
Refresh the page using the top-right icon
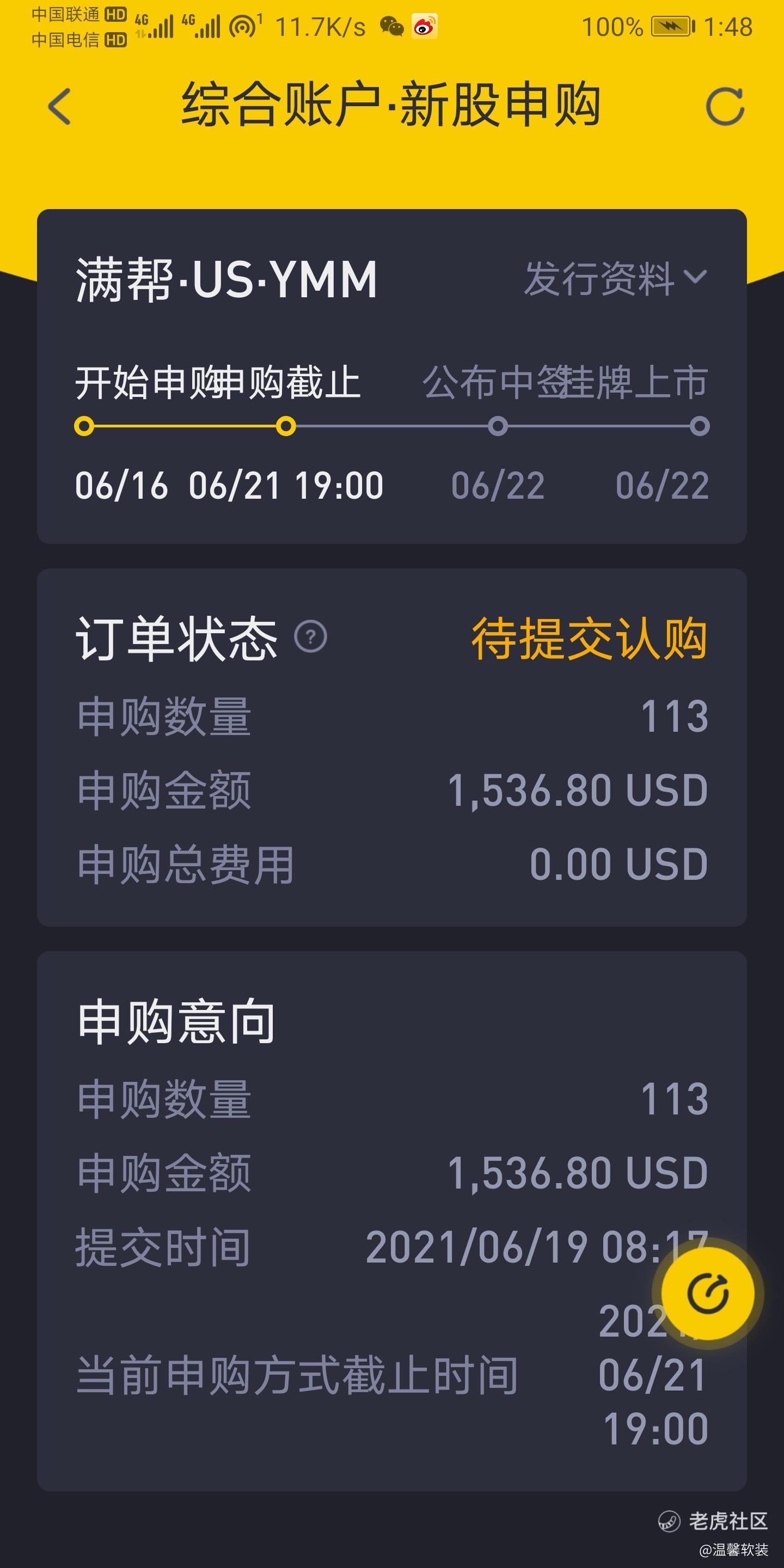pos(724,107)
